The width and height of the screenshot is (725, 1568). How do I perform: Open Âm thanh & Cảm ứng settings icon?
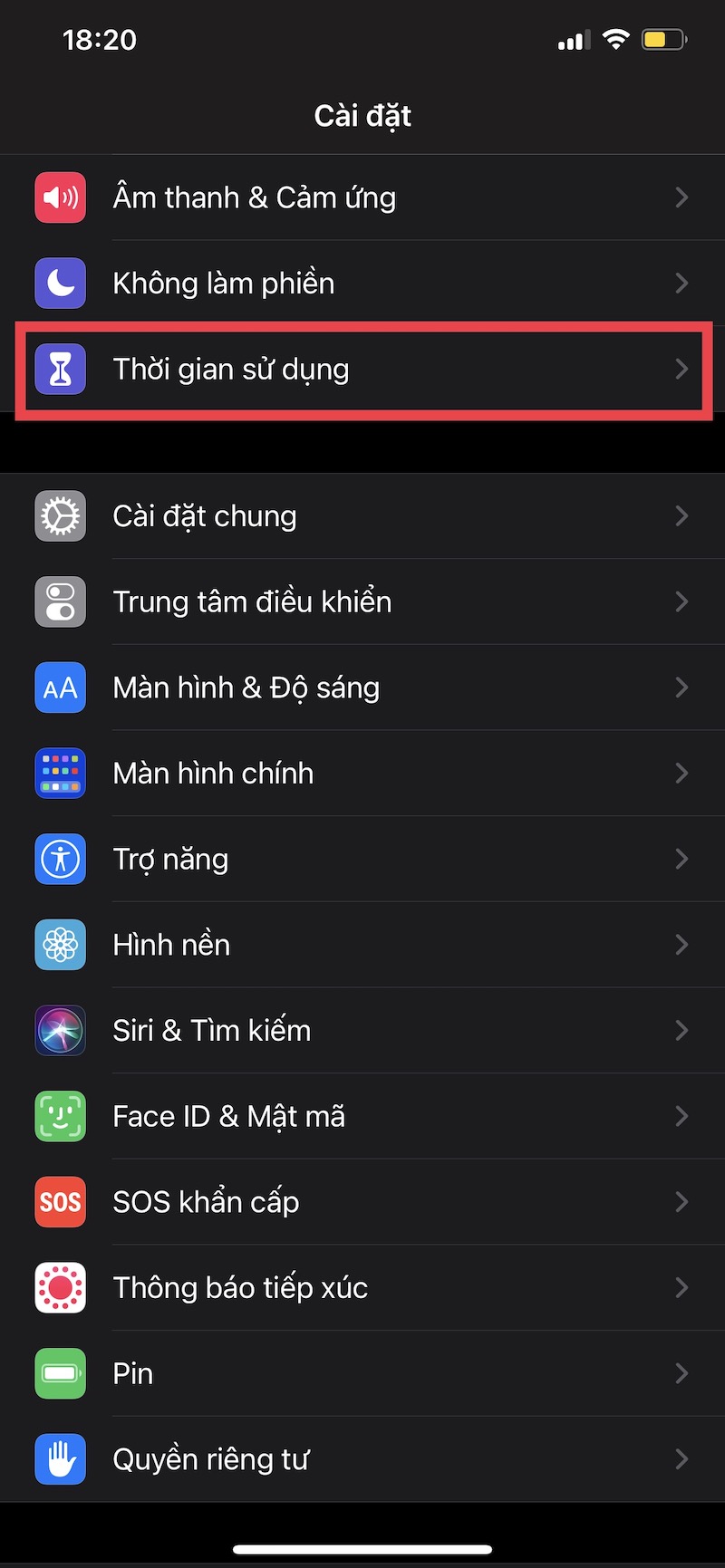tap(60, 197)
